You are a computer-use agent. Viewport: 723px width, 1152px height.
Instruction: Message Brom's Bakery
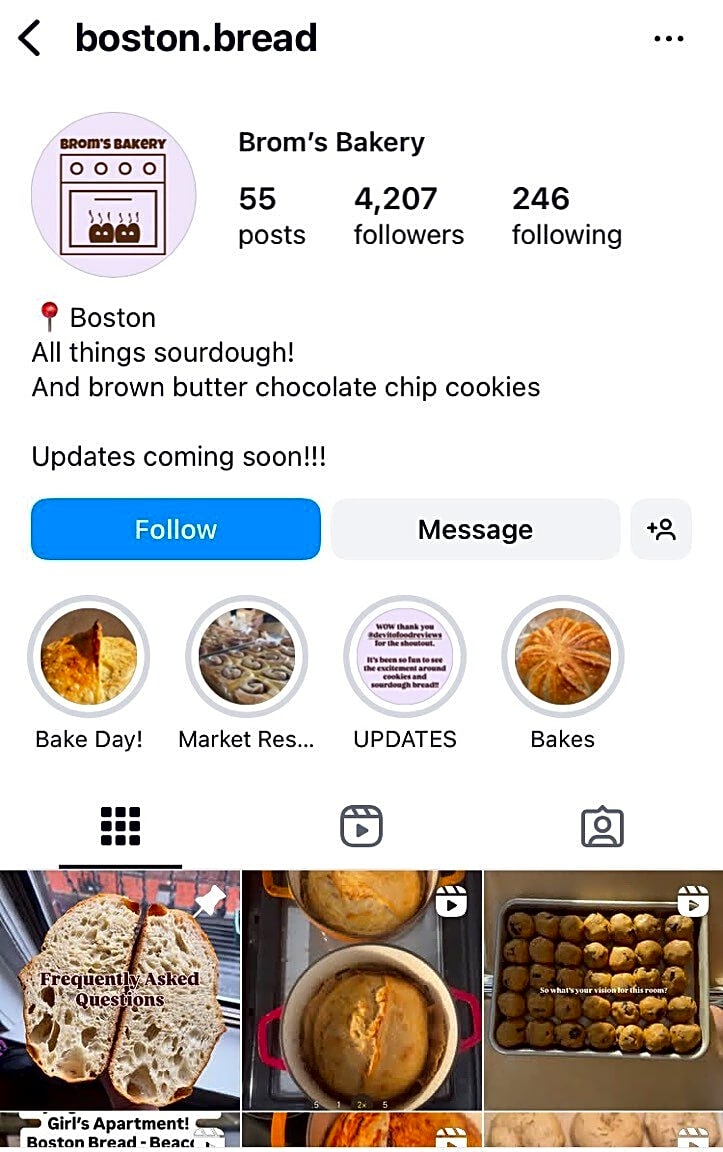[475, 529]
